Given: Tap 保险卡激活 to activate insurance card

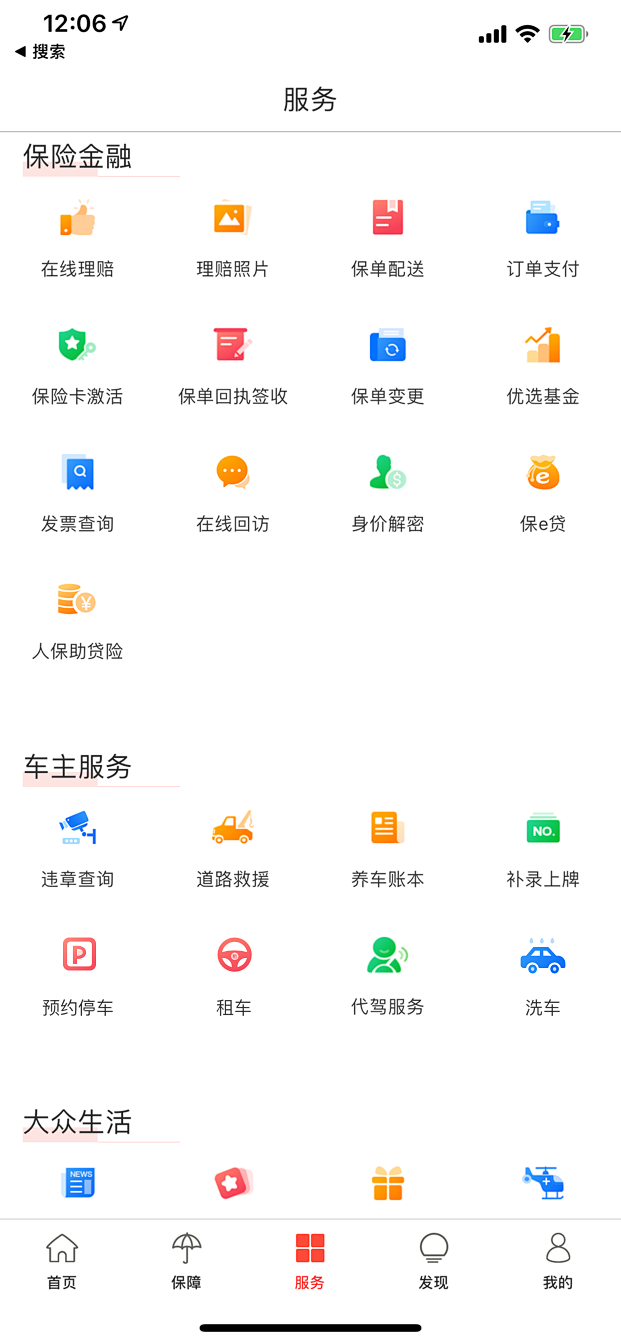Looking at the screenshot, I should [77, 366].
